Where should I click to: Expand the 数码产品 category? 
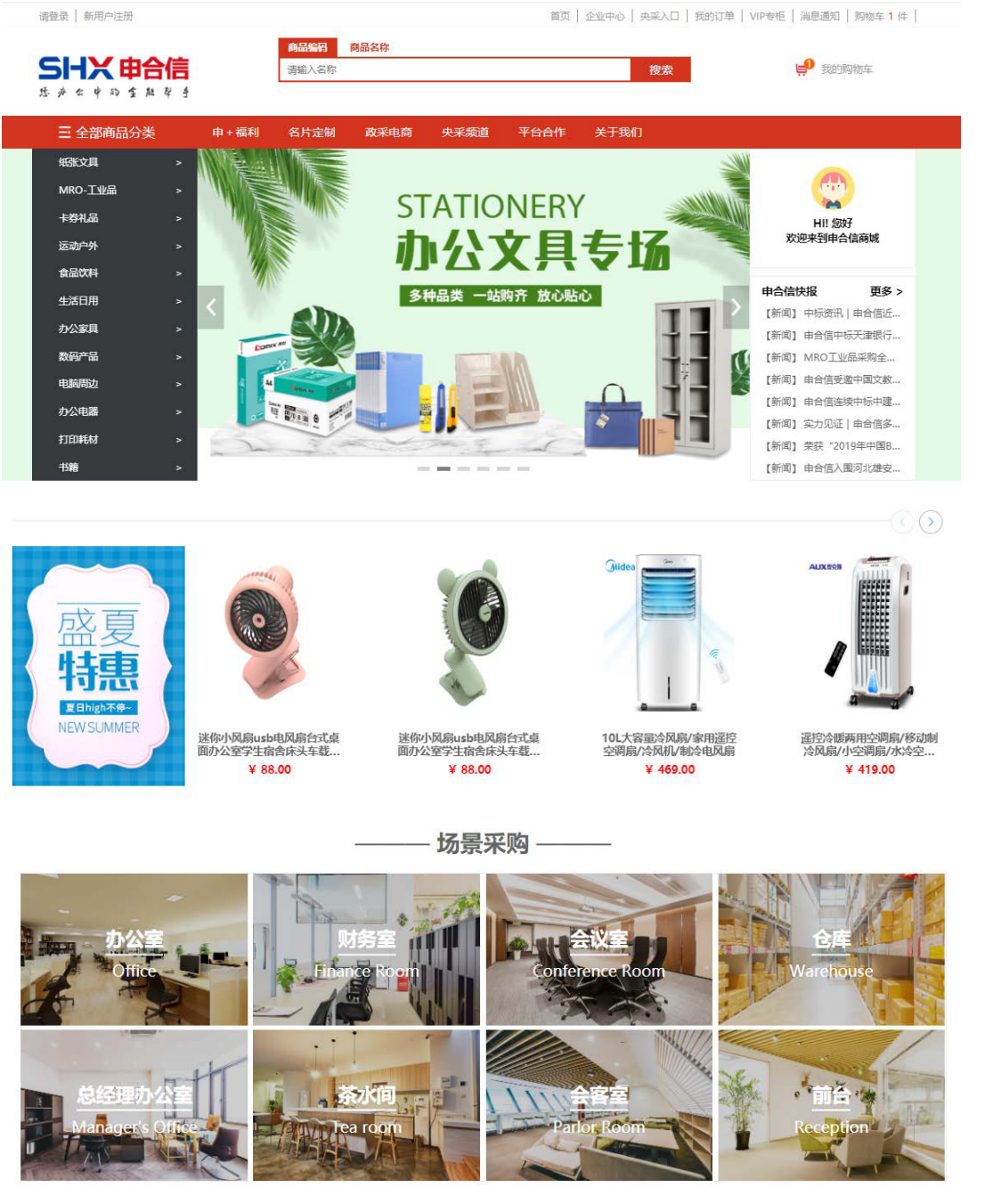click(x=114, y=356)
